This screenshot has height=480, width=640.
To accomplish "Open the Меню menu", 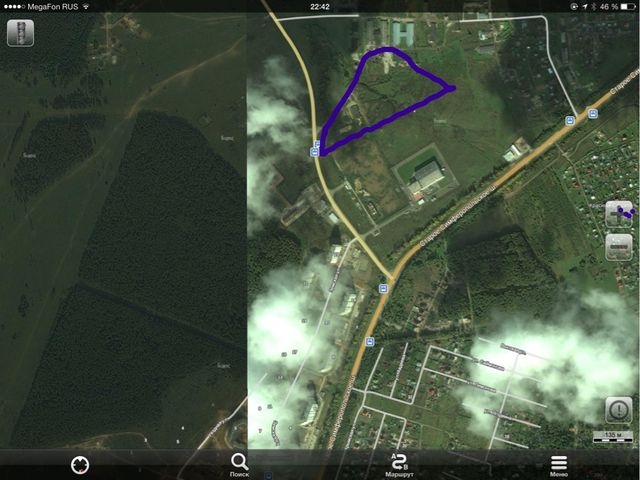I will (559, 464).
